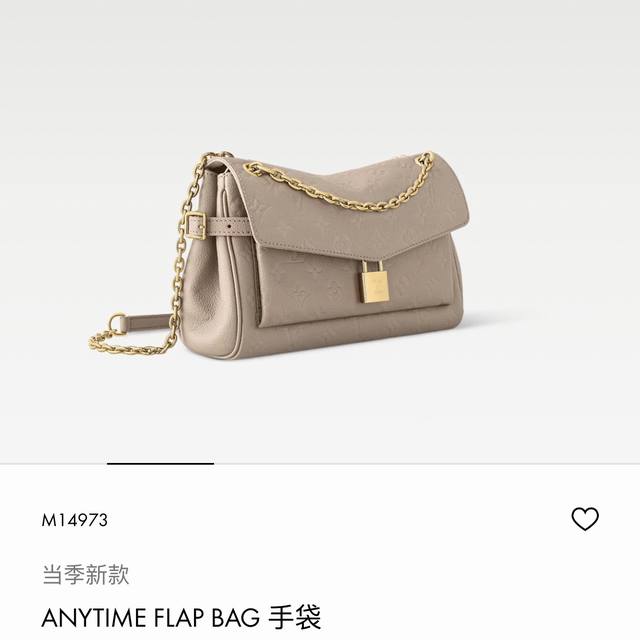Add the Anytime Flap Bag to wishlist

coord(584,519)
